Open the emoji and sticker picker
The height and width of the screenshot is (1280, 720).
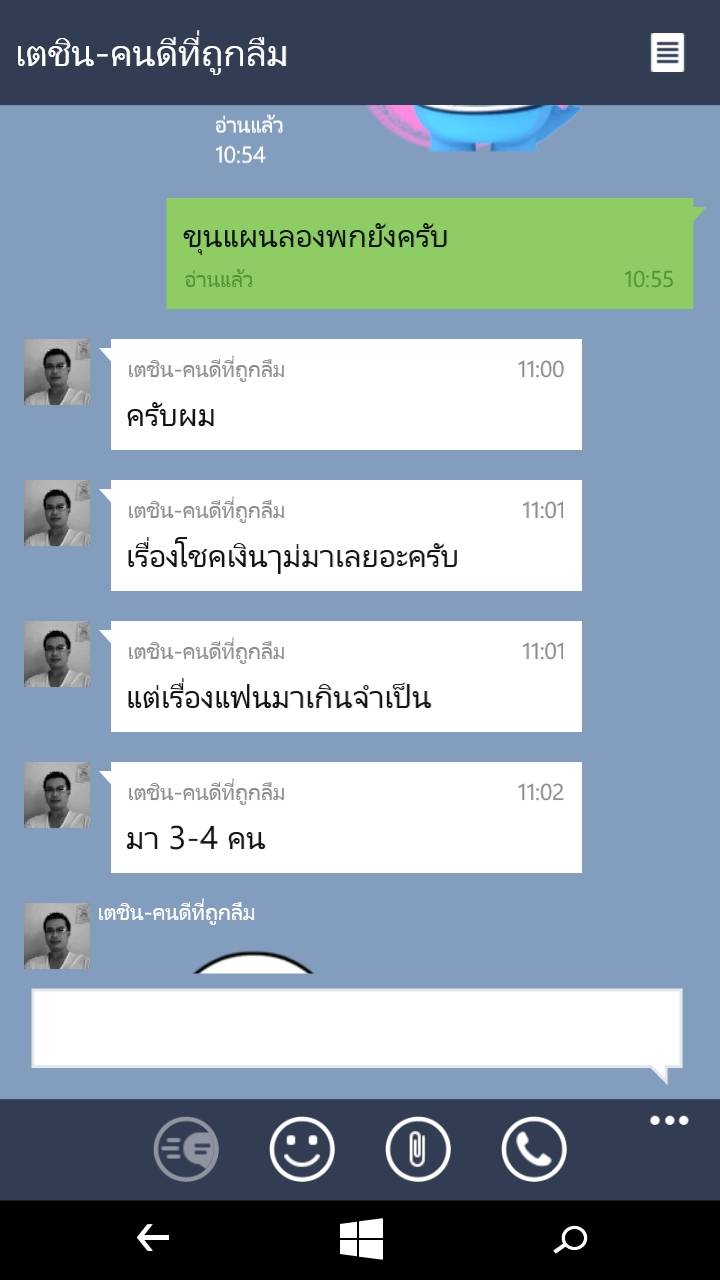click(x=302, y=1149)
